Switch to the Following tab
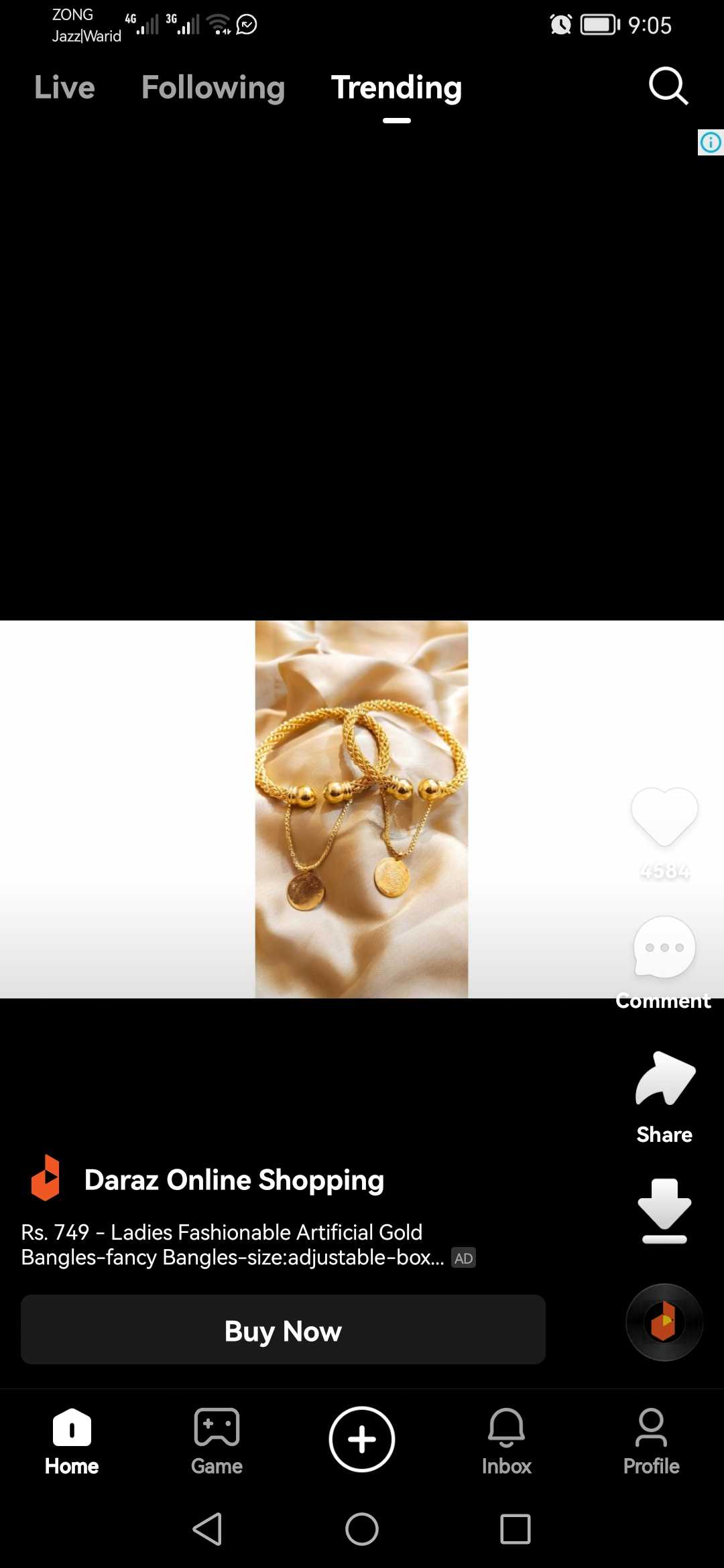 pyautogui.click(x=213, y=88)
